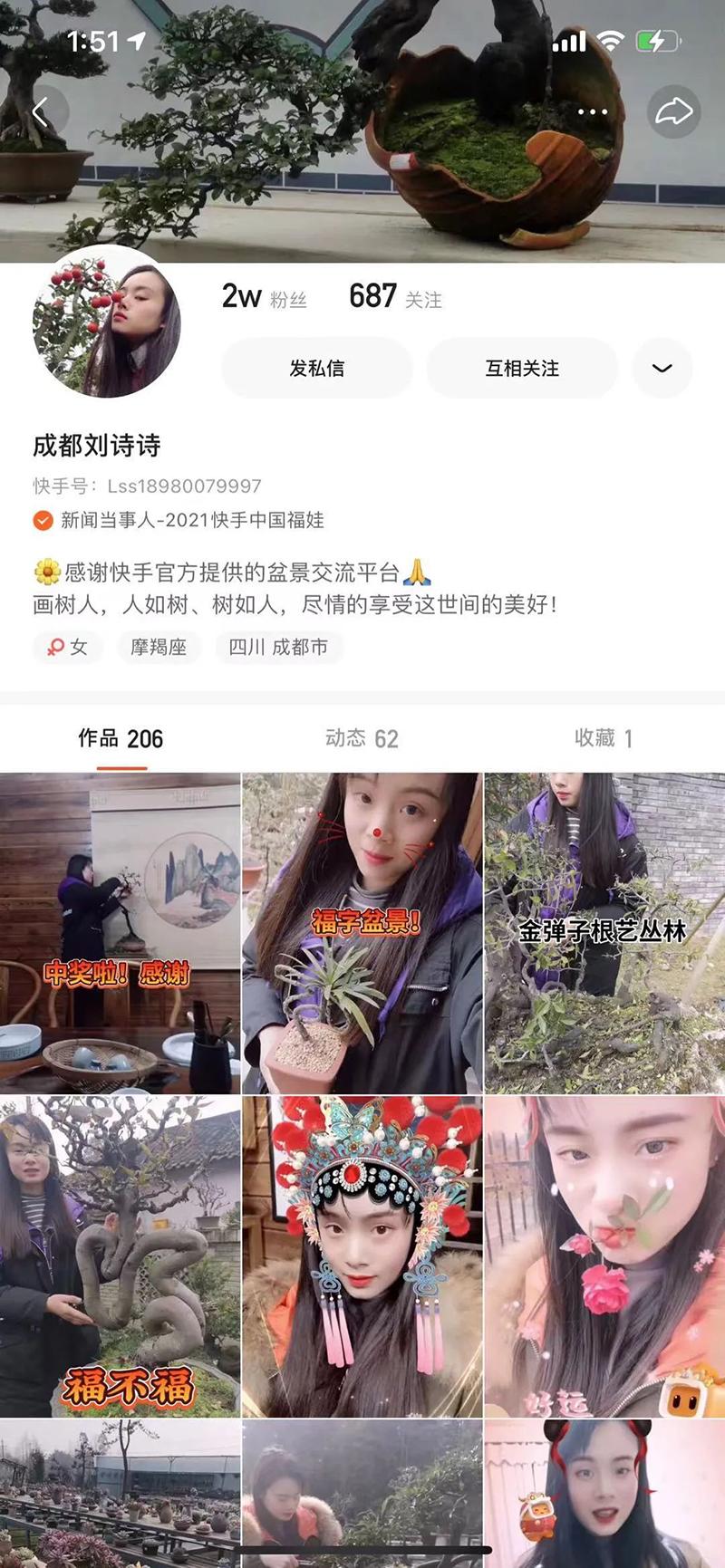Image resolution: width=725 pixels, height=1568 pixels.
Task: Expand the dropdown chevron beside 互相关注
Action: point(662,368)
